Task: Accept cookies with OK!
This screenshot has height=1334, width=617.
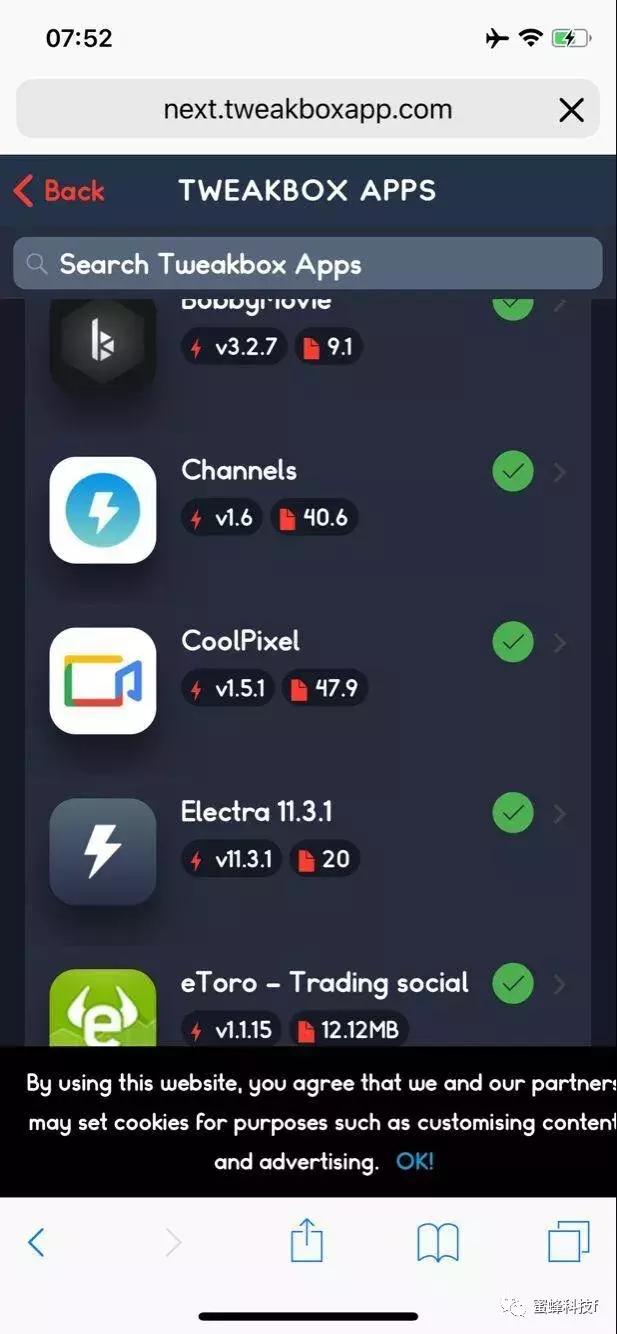Action: [x=415, y=1162]
